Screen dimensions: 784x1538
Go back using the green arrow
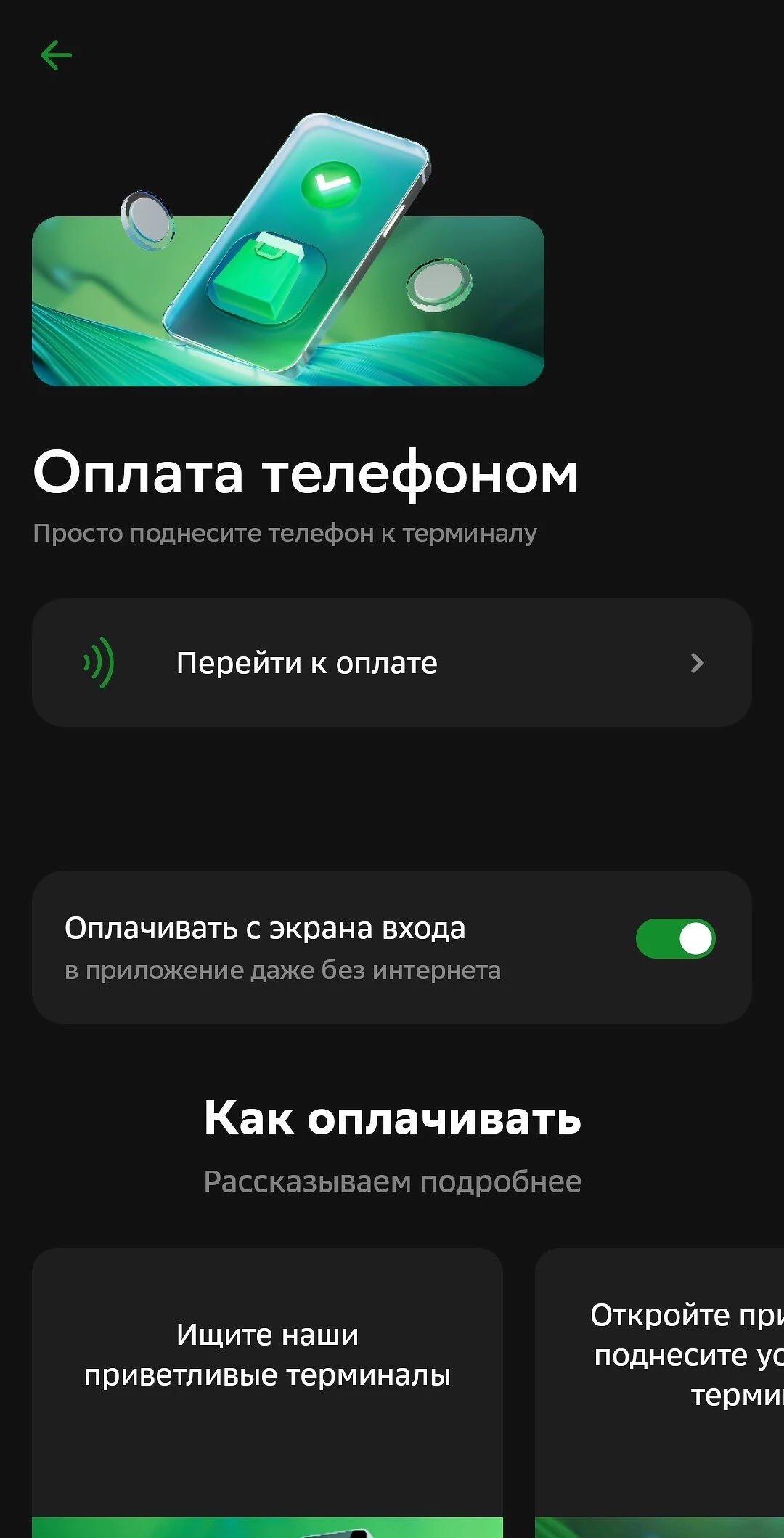56,56
